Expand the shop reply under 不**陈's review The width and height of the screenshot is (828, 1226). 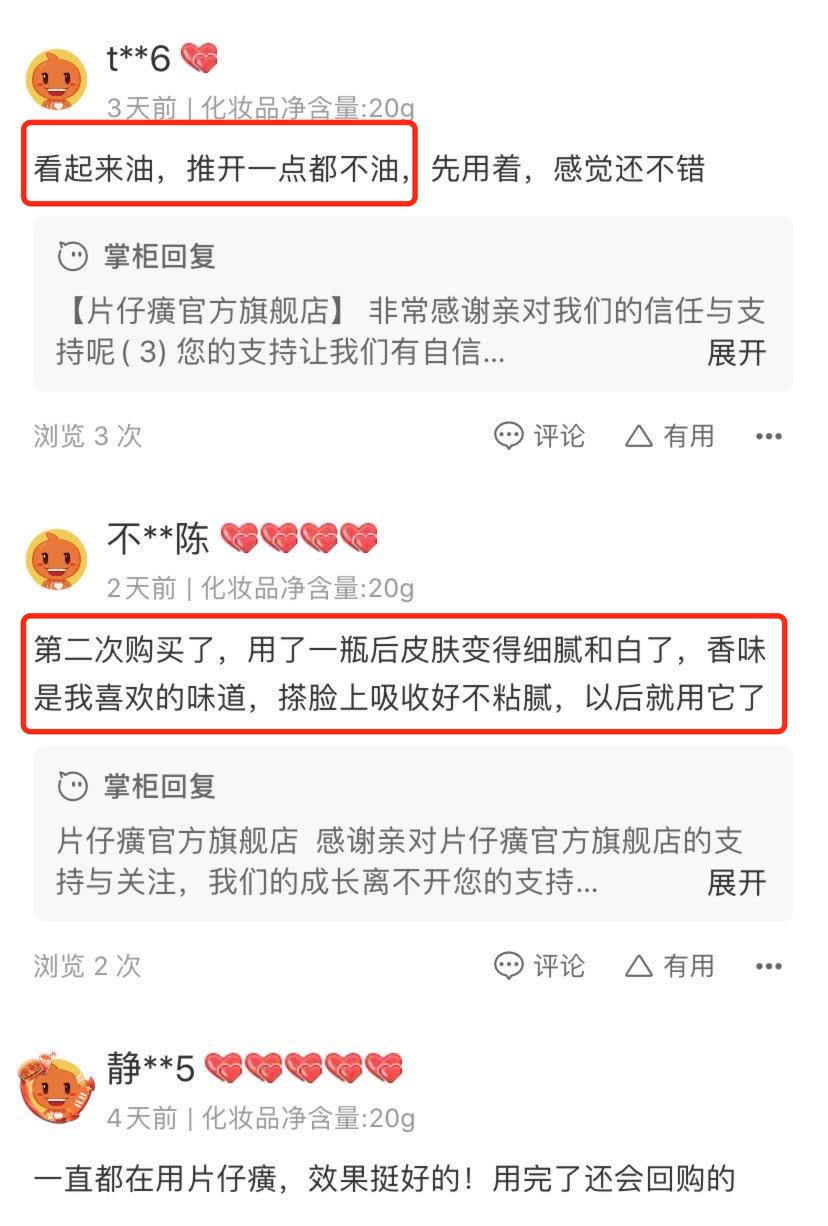pyautogui.click(x=736, y=882)
